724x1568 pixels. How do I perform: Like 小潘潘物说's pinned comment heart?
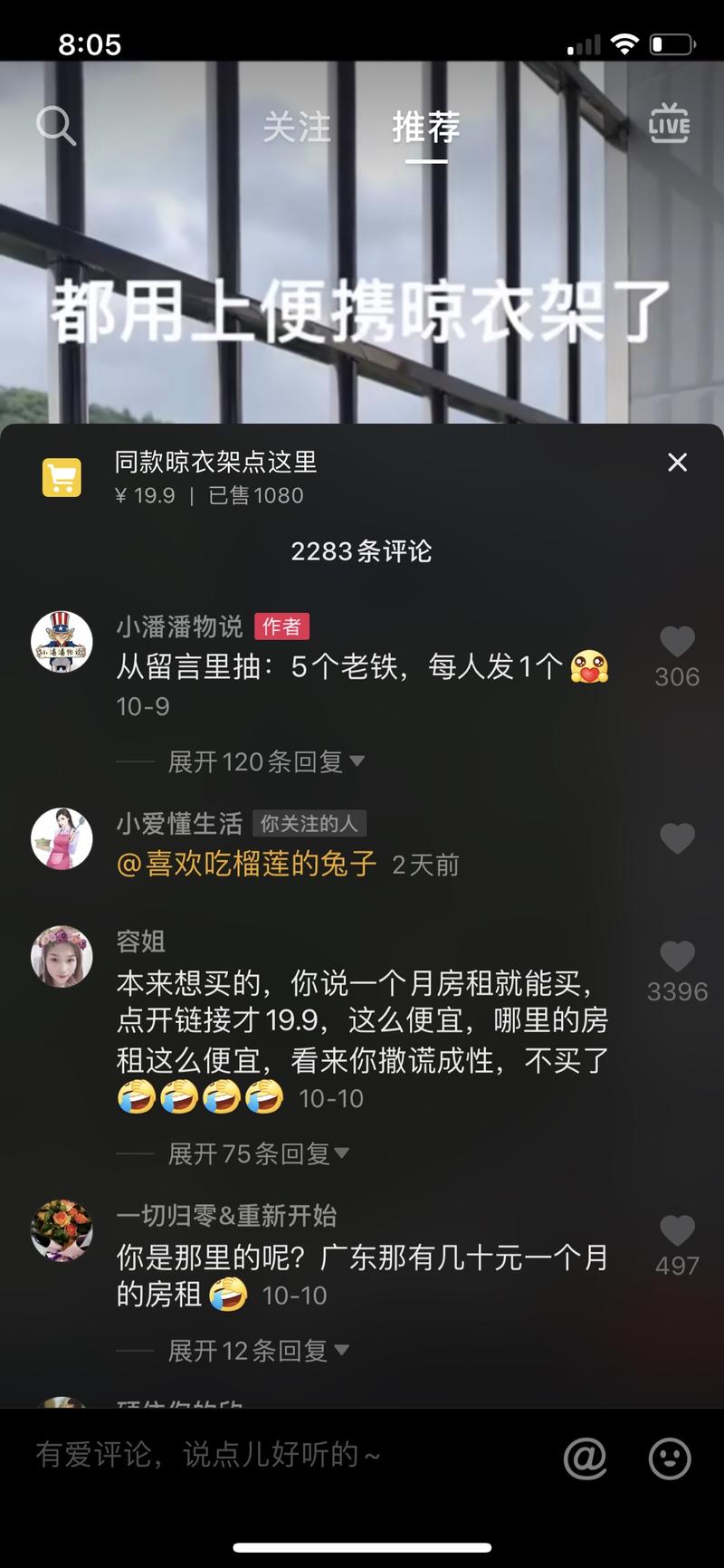(x=677, y=643)
